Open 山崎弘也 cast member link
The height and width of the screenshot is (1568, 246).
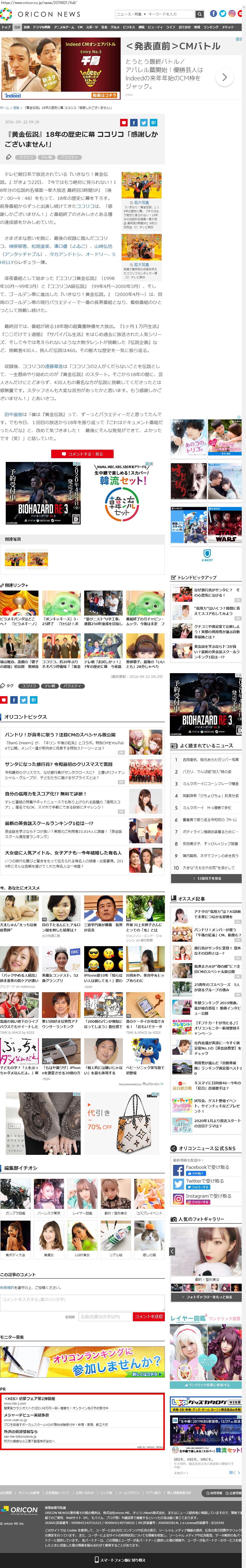pyautogui.click(x=103, y=246)
